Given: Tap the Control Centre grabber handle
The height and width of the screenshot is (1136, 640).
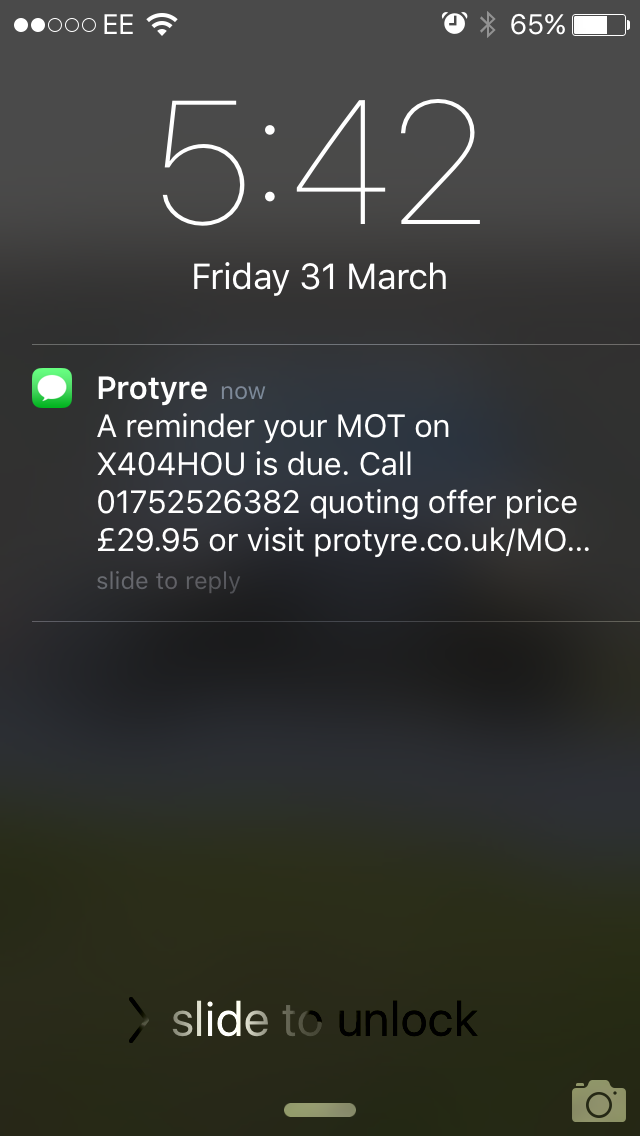Looking at the screenshot, I should coord(320,1109).
